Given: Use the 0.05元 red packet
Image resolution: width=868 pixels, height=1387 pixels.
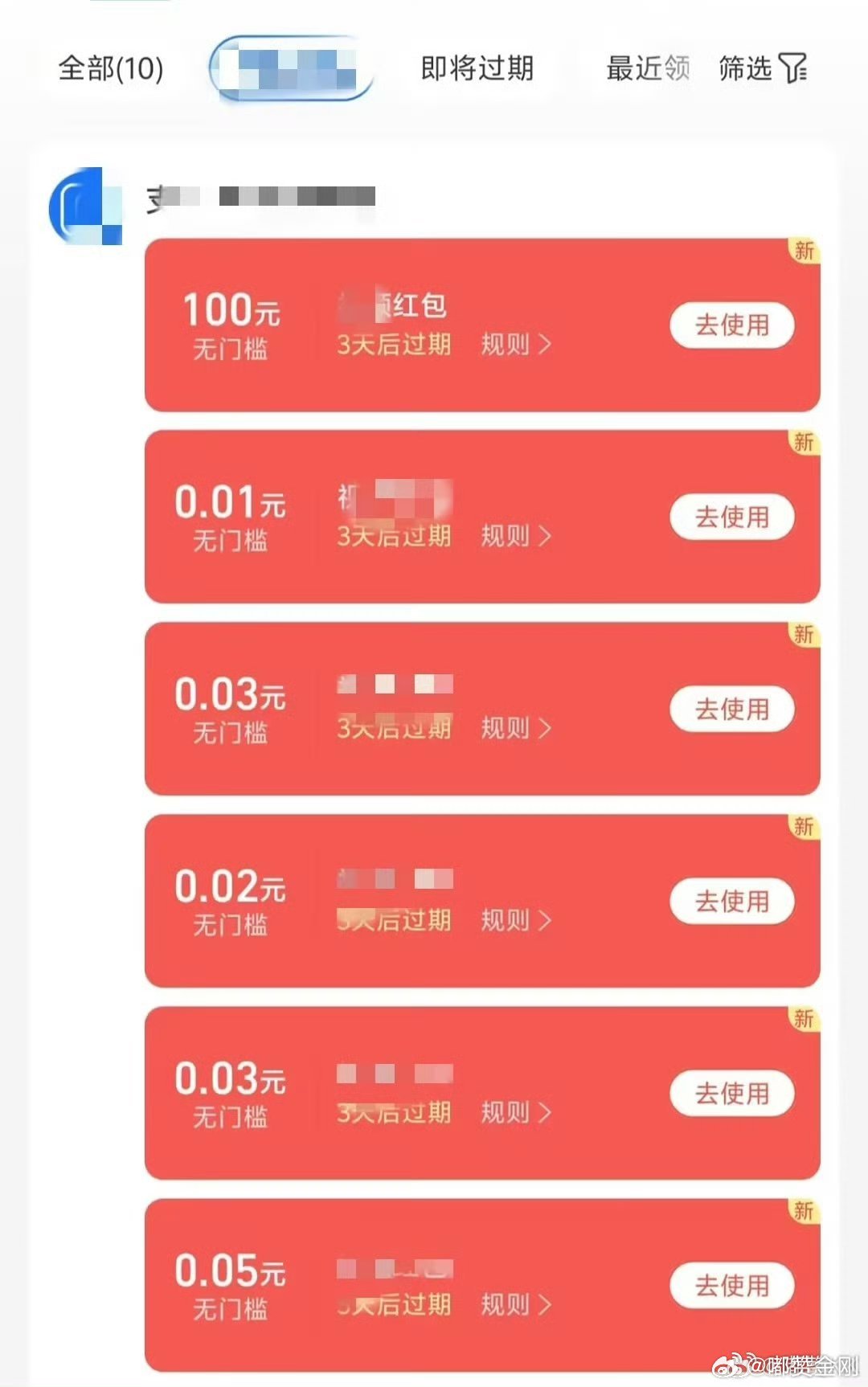Looking at the screenshot, I should tap(731, 1286).
